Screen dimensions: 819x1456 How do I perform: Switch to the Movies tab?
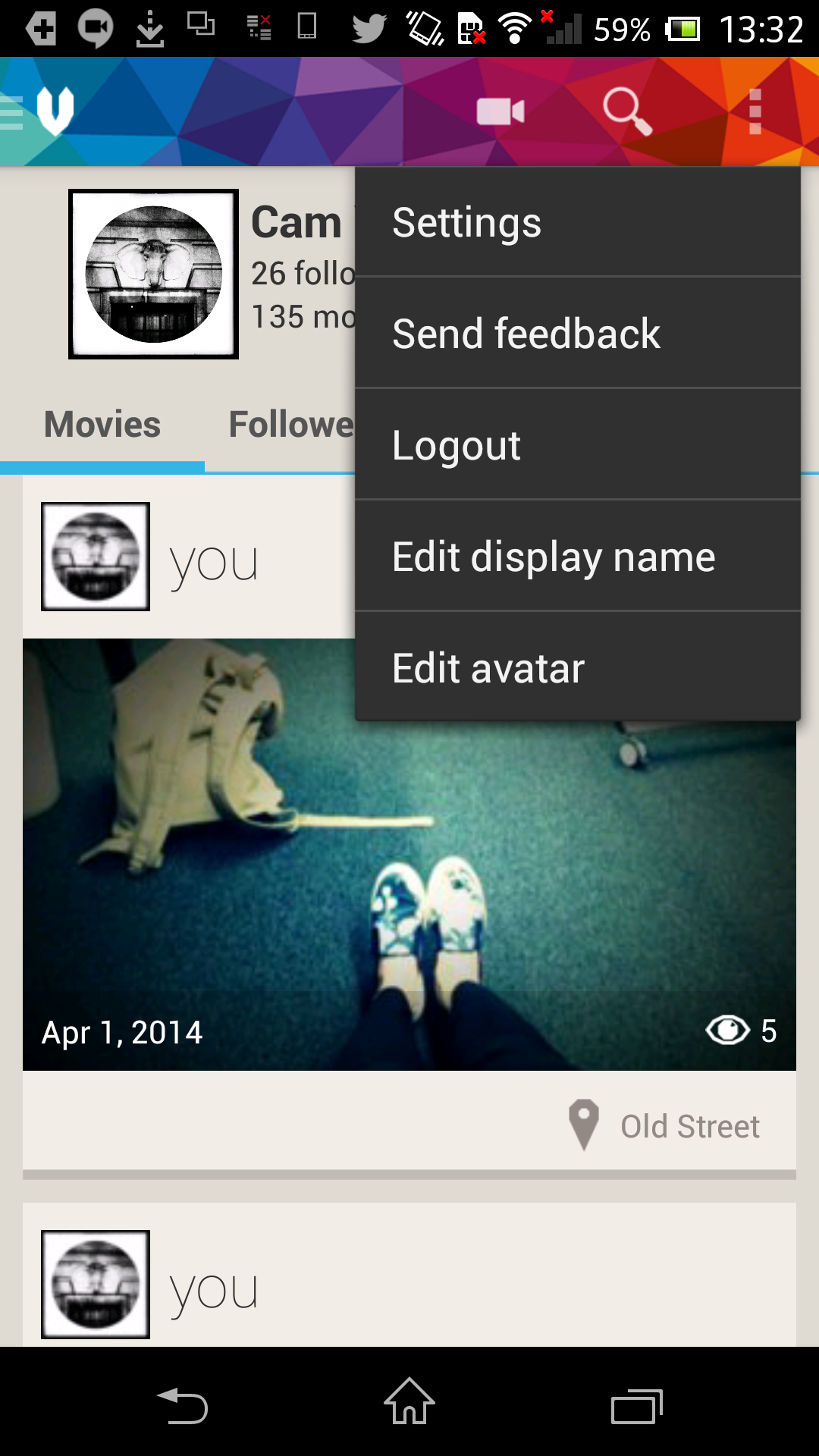[102, 425]
